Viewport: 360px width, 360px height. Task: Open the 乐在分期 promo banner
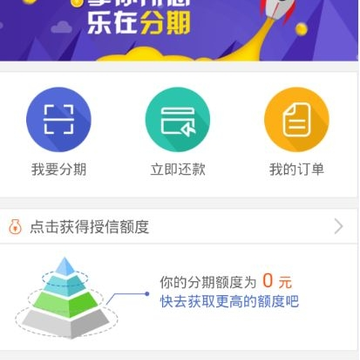179,30
